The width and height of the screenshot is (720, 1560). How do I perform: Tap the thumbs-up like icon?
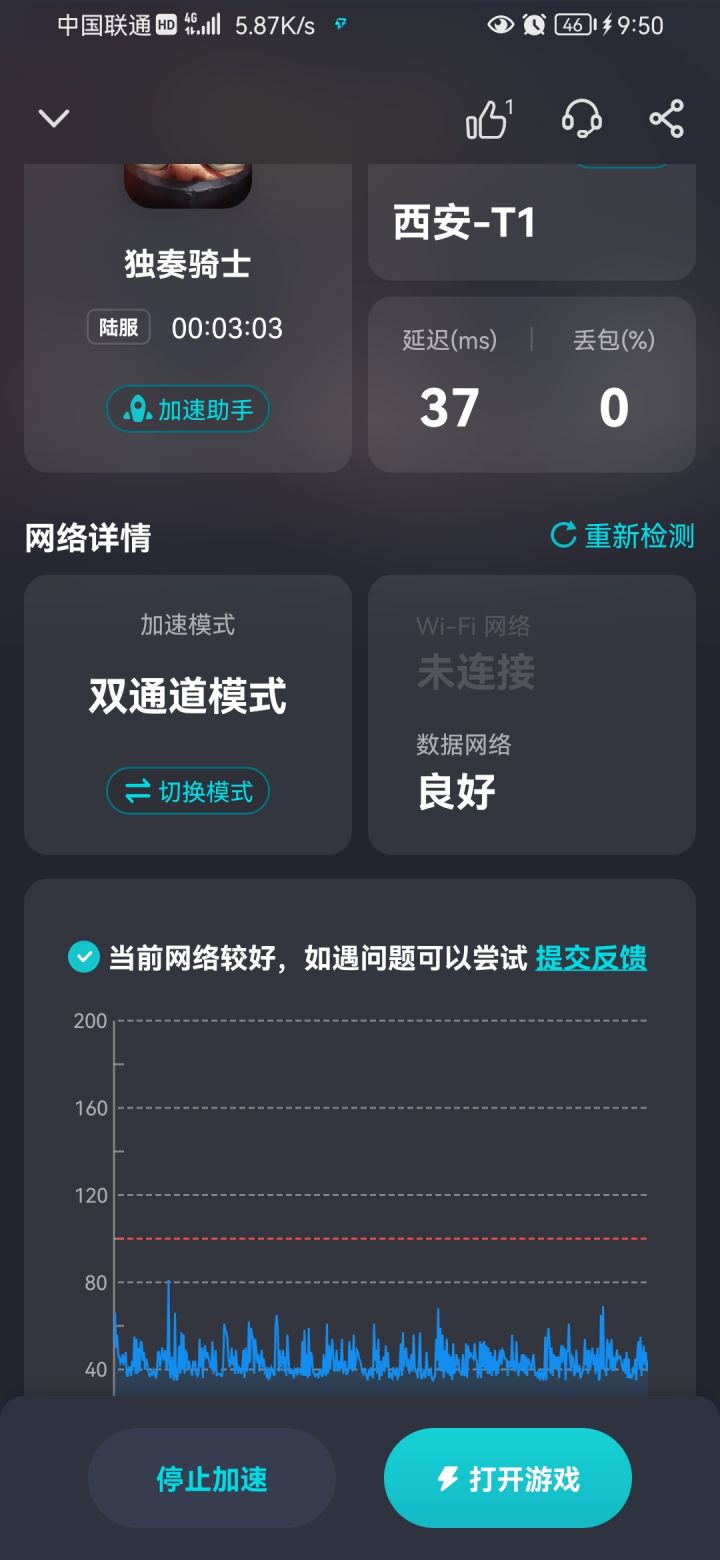pos(486,120)
